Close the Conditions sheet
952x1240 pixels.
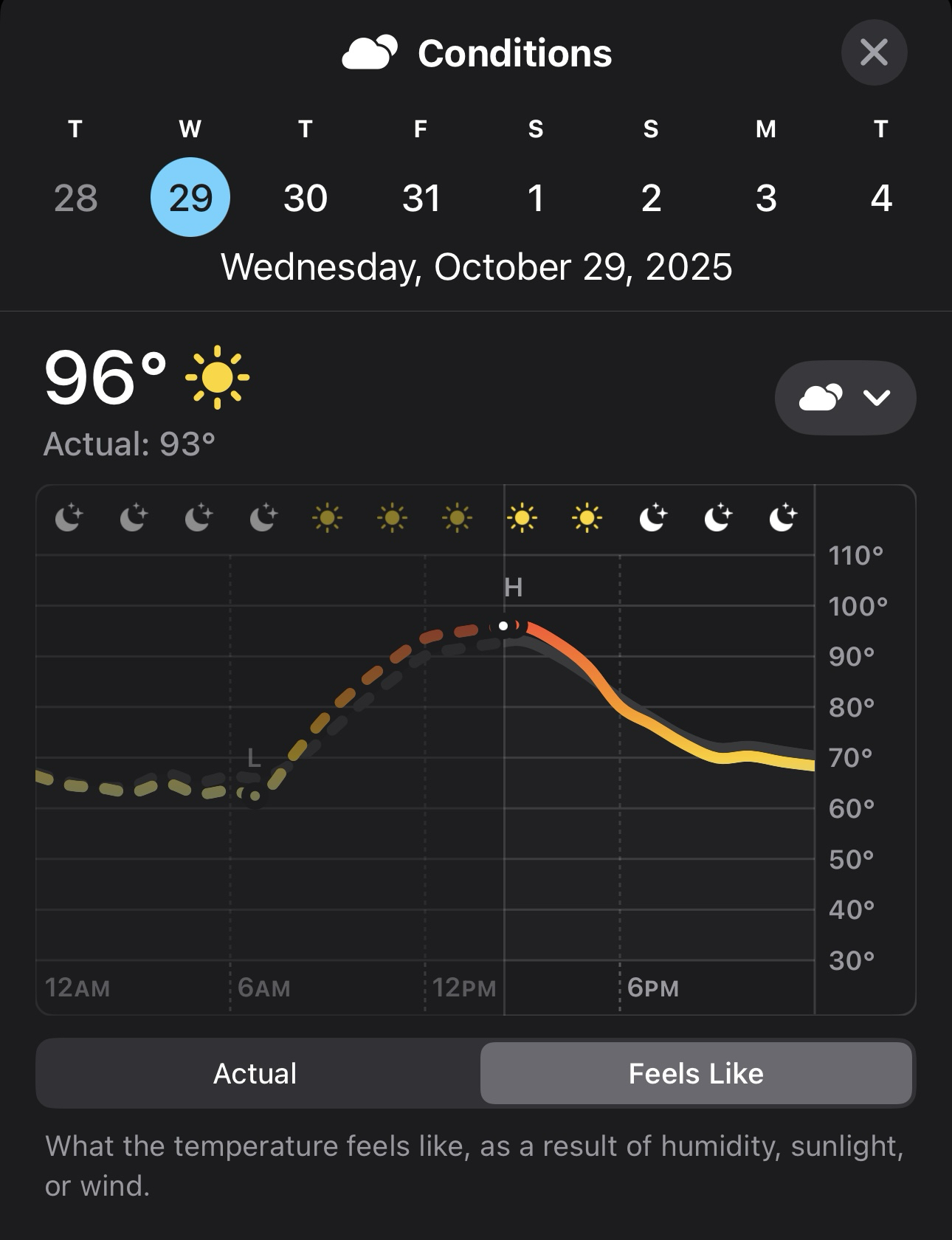coord(874,52)
